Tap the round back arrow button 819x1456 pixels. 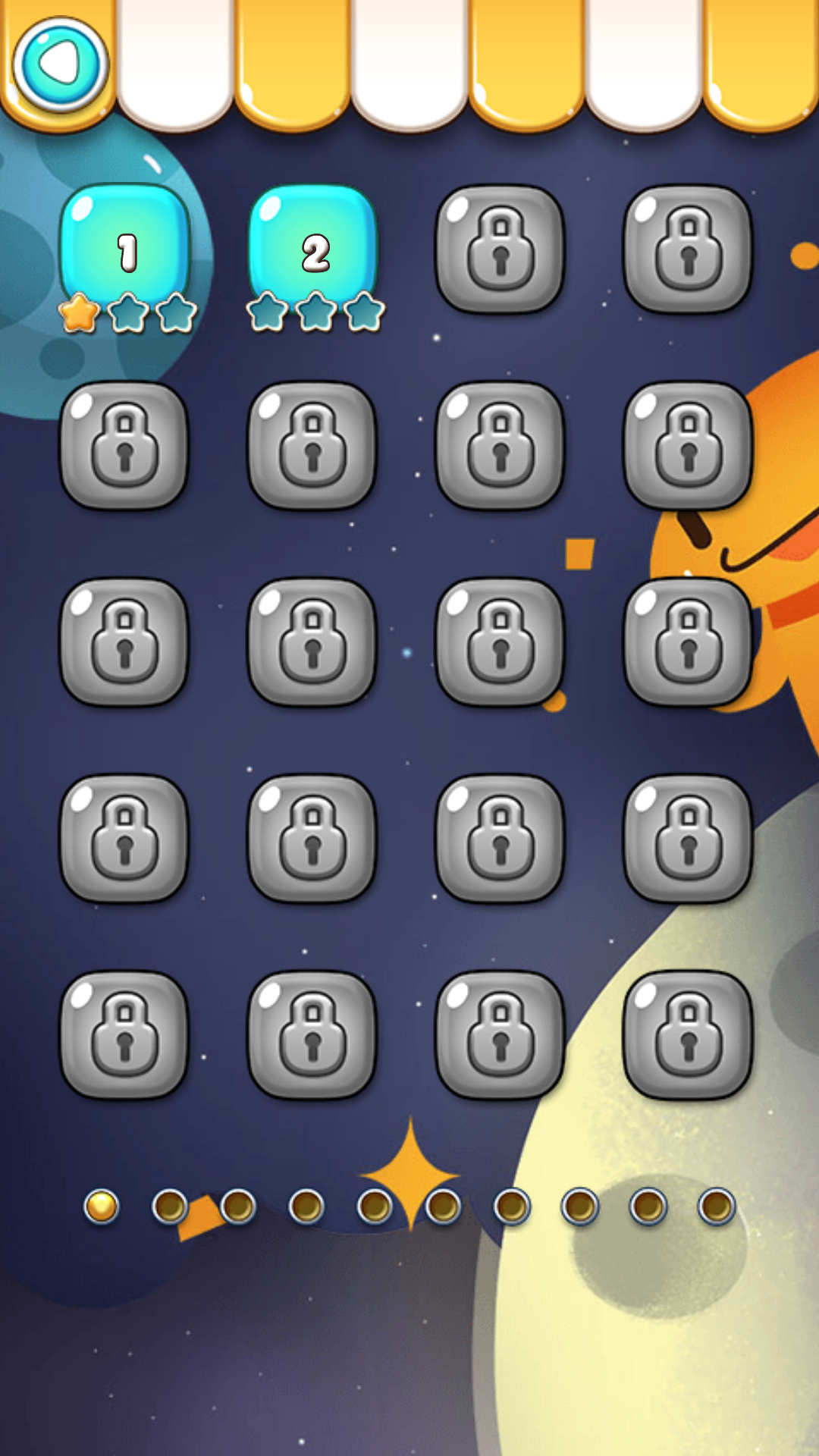point(60,64)
